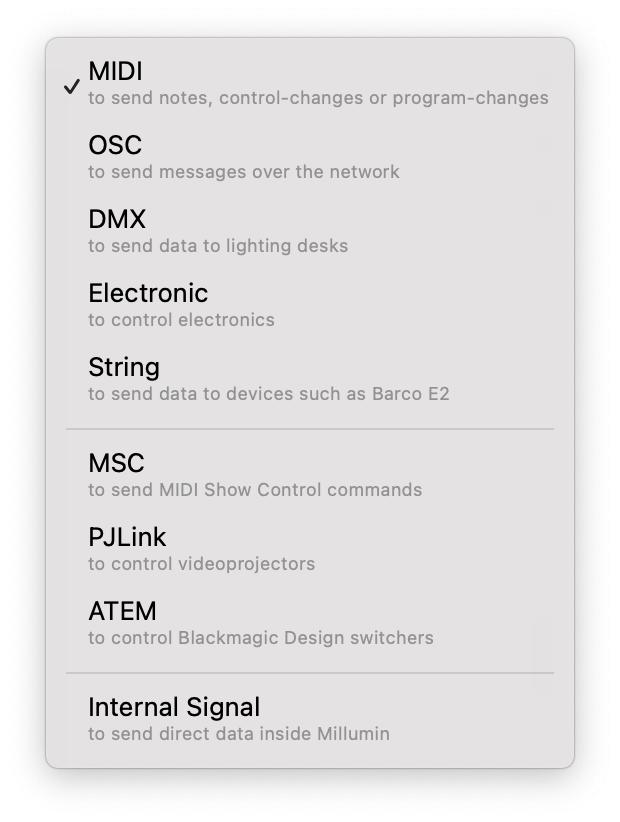Viewport: 620px width, 822px height.
Task: Select Electronic to control electronics
Action: pyautogui.click(x=310, y=305)
